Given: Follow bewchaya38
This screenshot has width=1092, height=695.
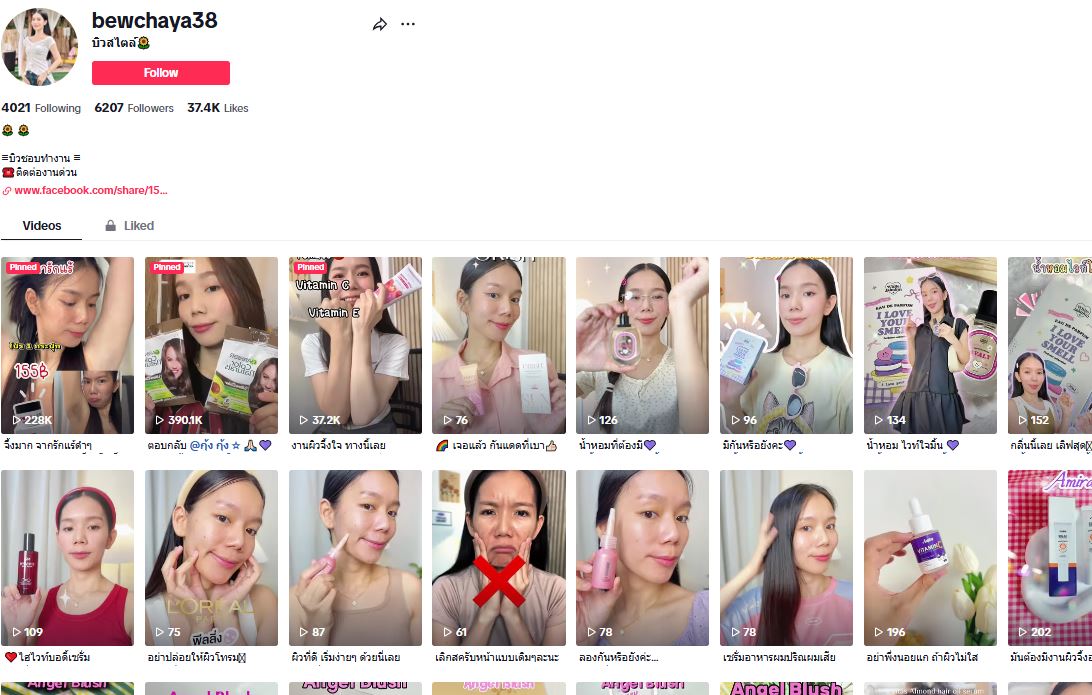Looking at the screenshot, I should [160, 73].
